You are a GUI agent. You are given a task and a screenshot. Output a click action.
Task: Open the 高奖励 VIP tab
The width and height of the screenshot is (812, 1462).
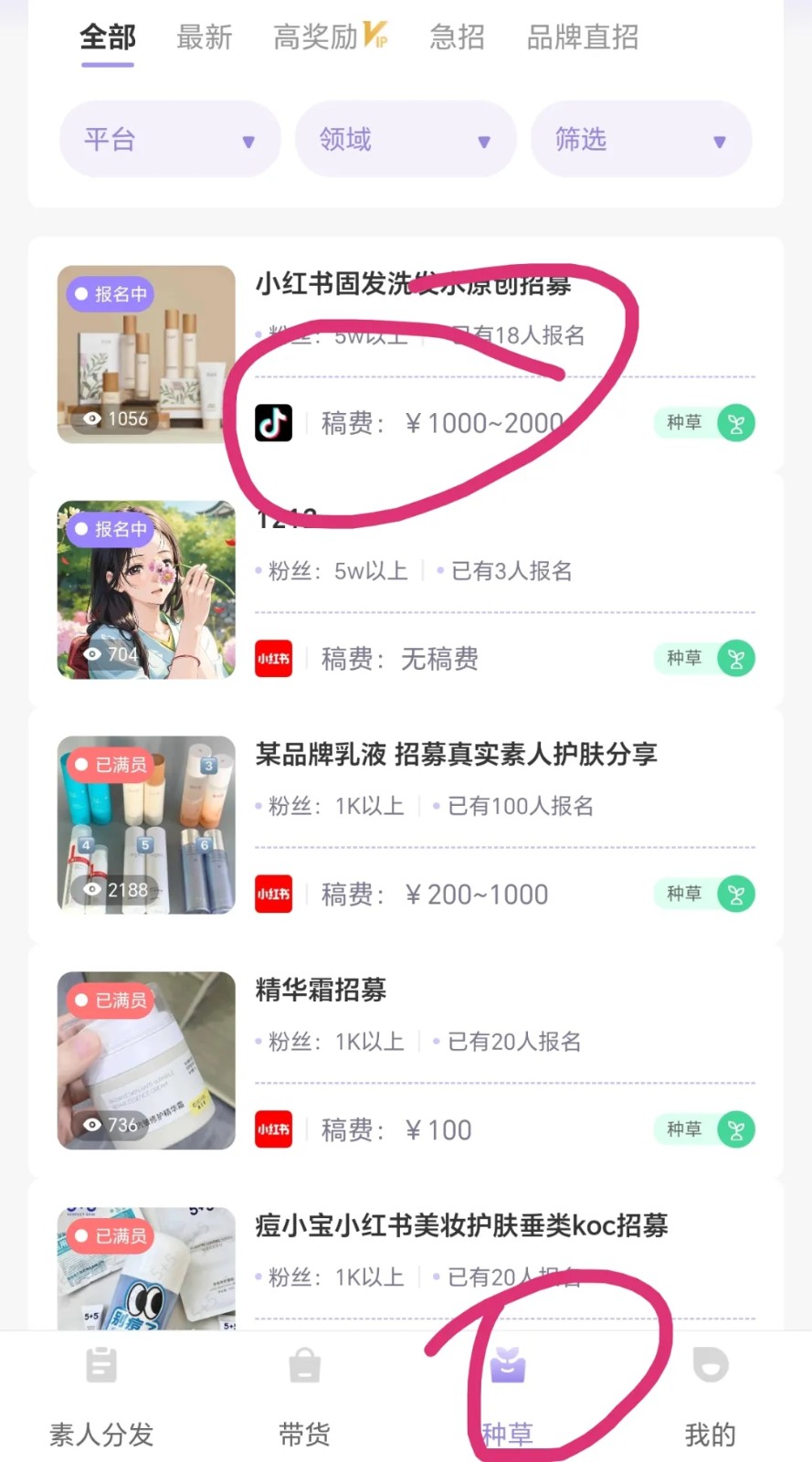(330, 37)
